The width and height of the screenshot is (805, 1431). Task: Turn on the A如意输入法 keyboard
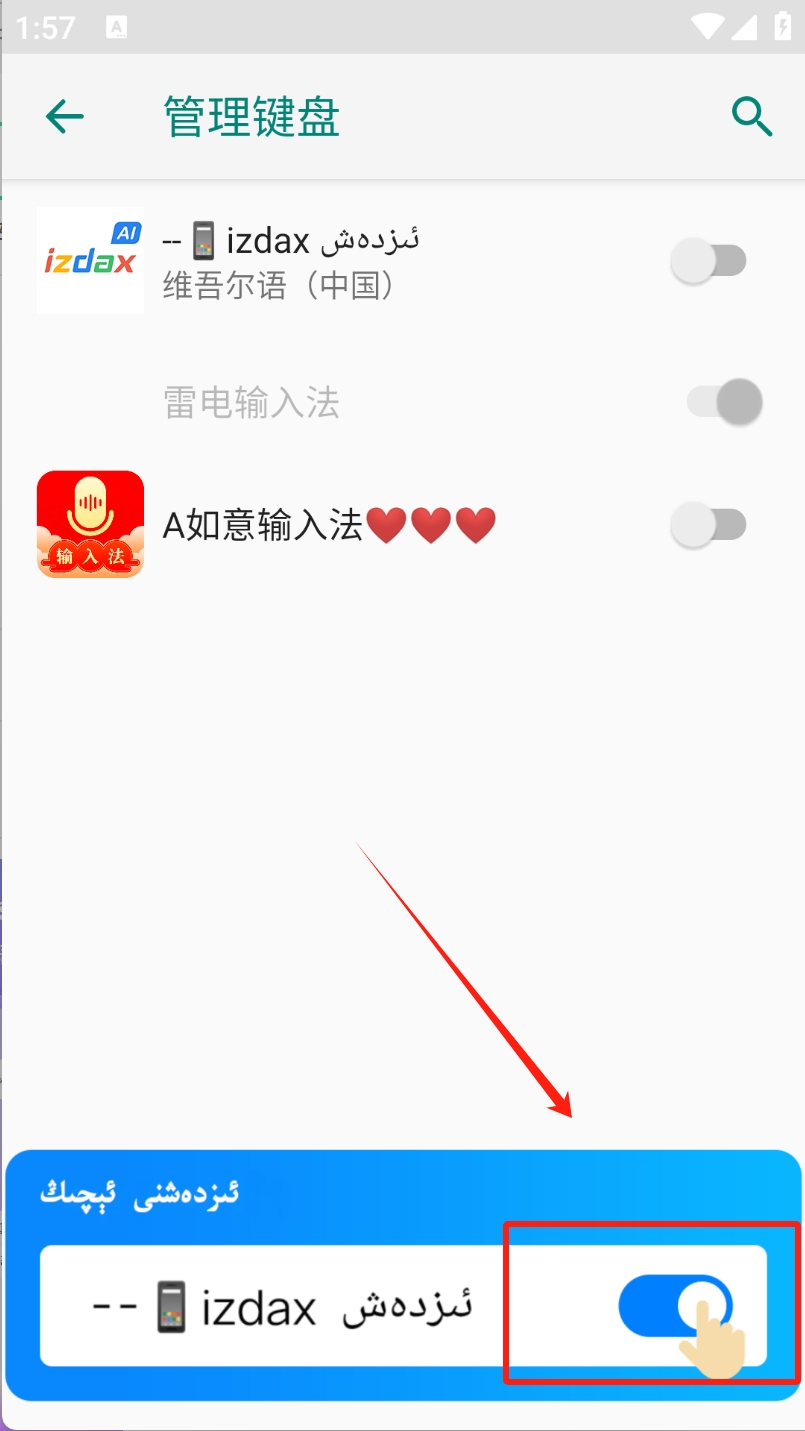coord(708,525)
